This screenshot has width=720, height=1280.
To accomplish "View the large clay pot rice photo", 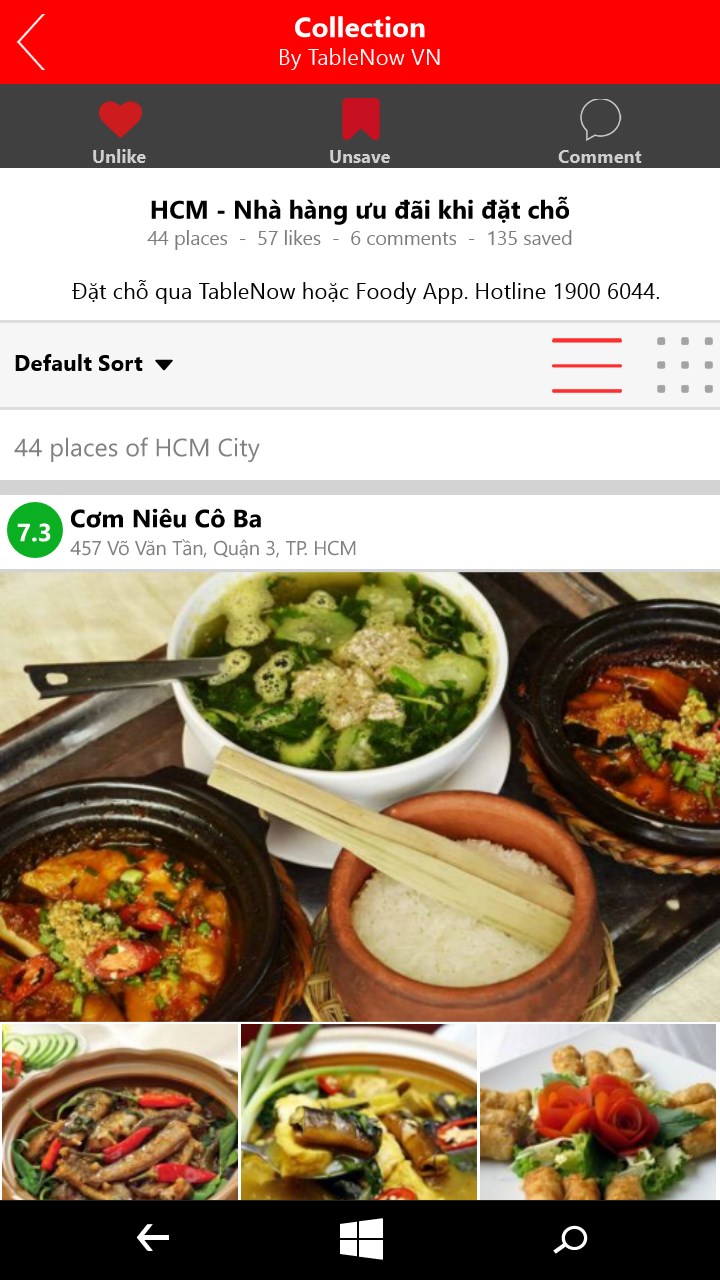I will [360, 796].
